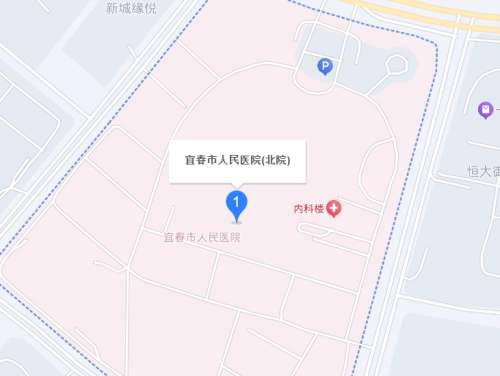Tap the blue map marker numbered 1

[x=237, y=206]
